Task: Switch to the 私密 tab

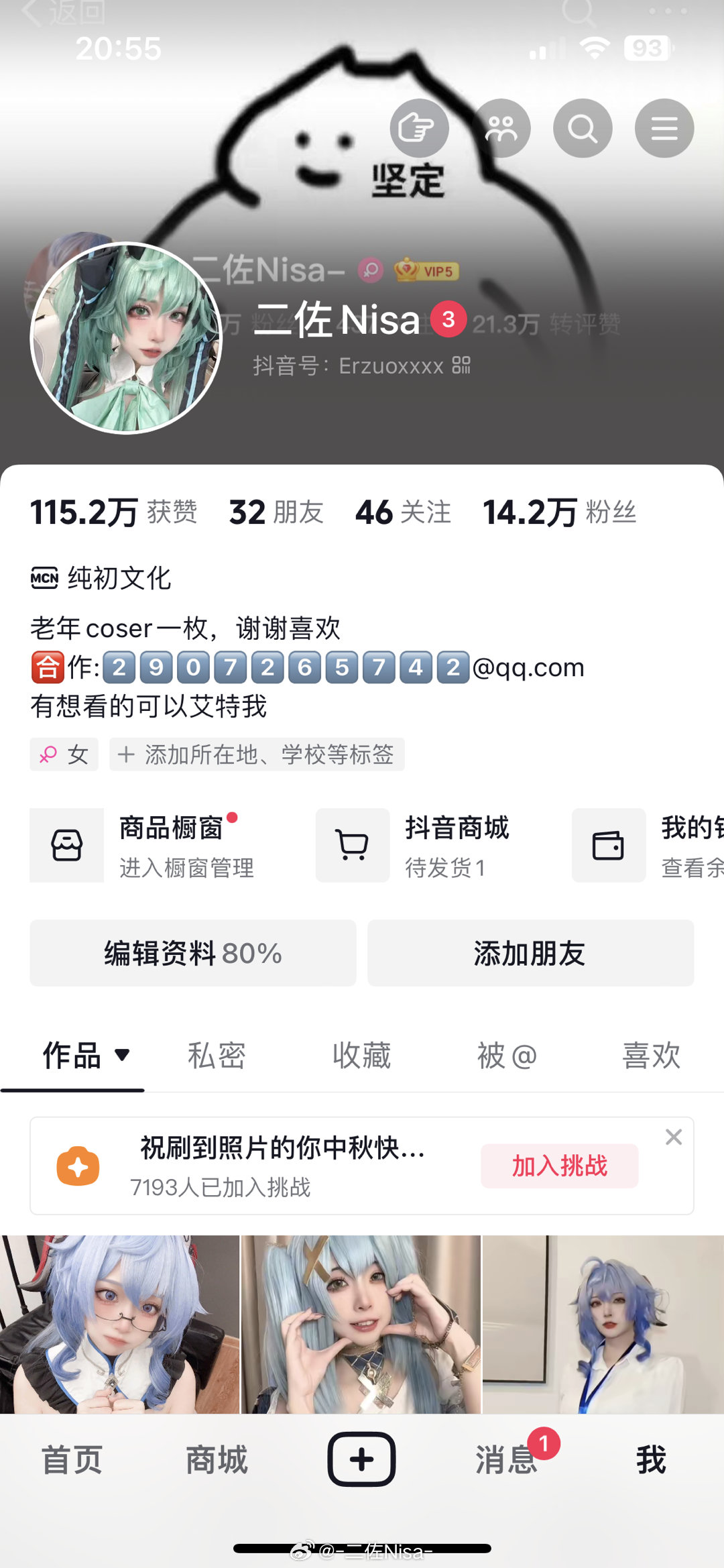Action: (217, 1056)
